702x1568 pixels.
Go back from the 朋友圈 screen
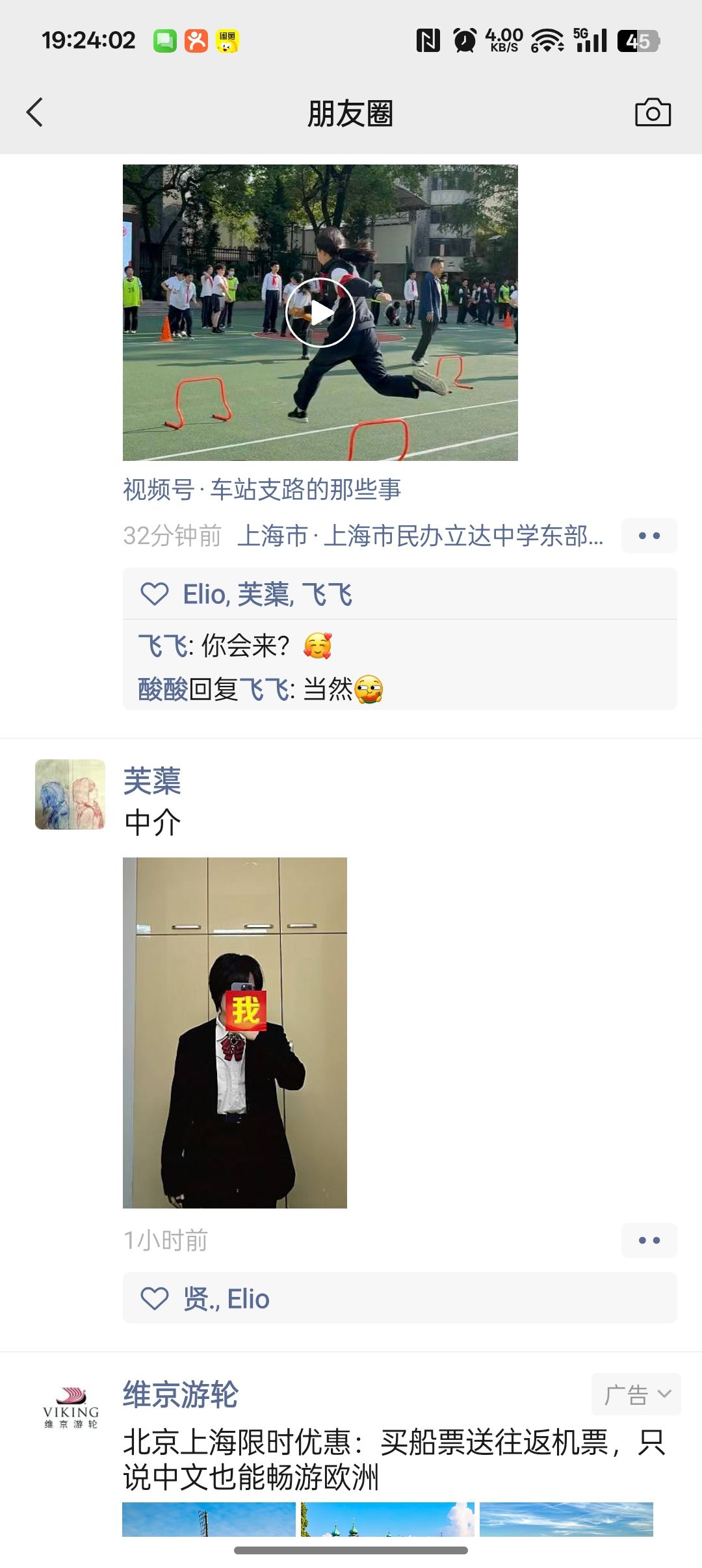pos(35,112)
